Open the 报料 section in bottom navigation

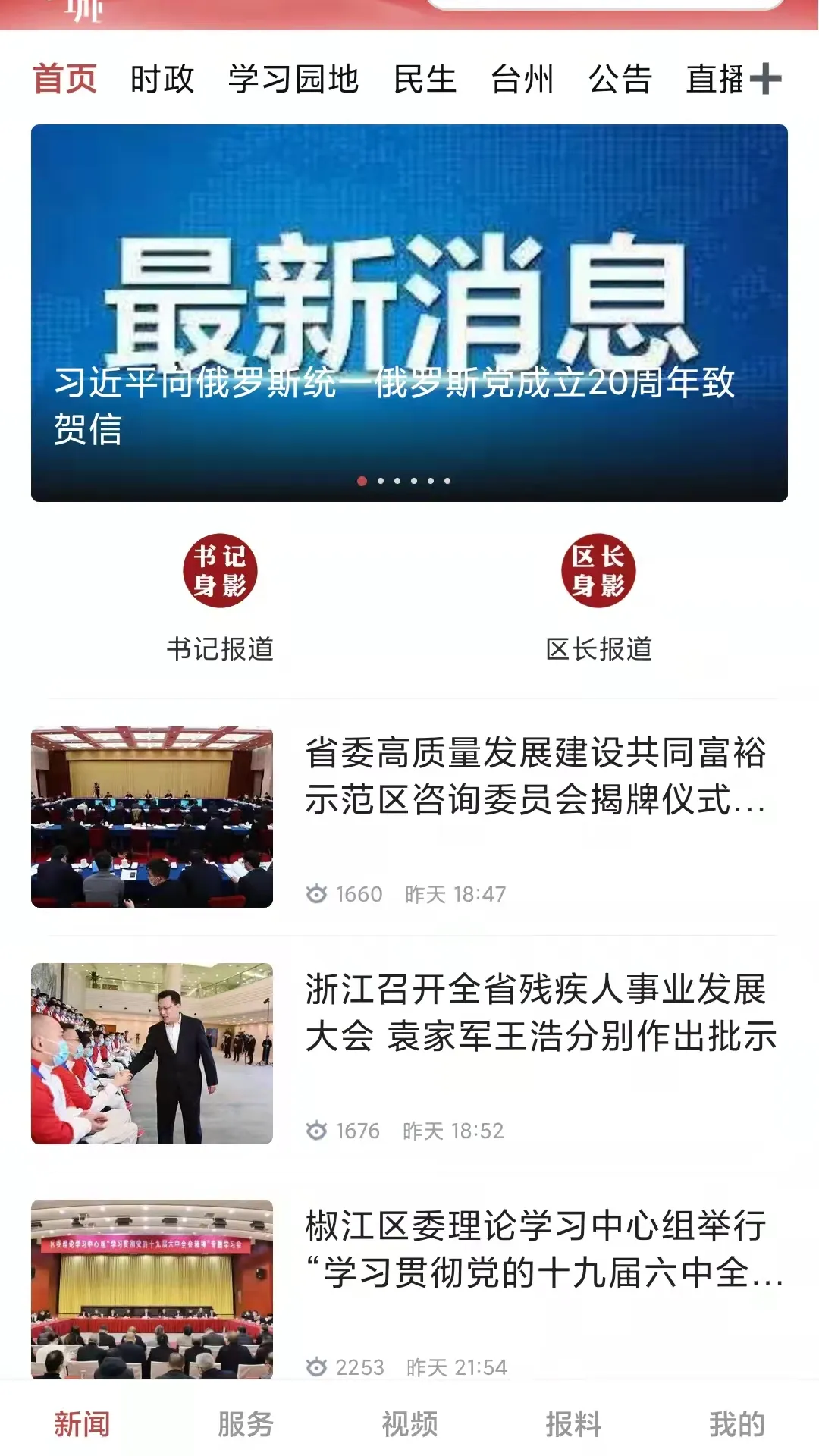coord(573,1425)
